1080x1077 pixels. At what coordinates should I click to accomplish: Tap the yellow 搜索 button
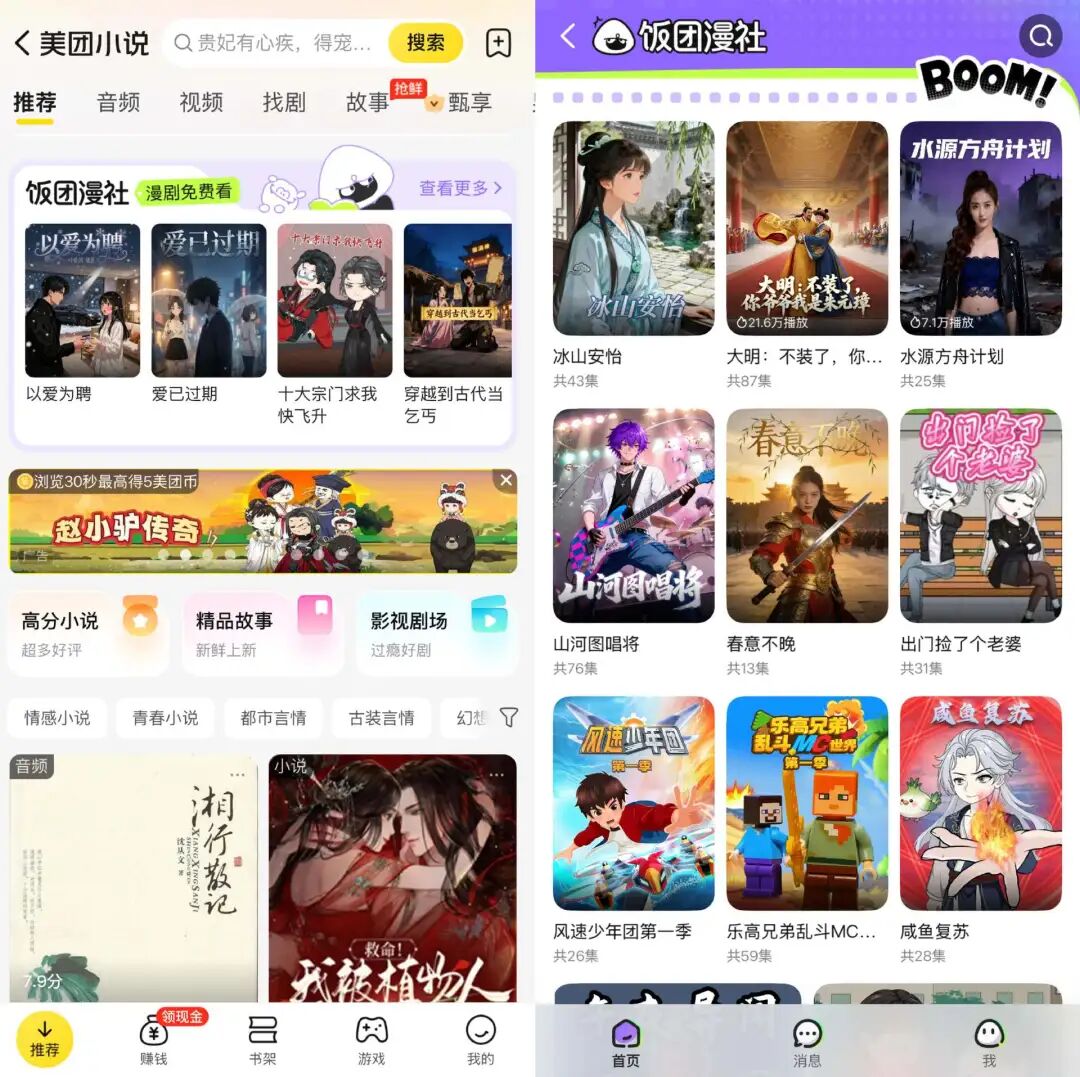425,43
